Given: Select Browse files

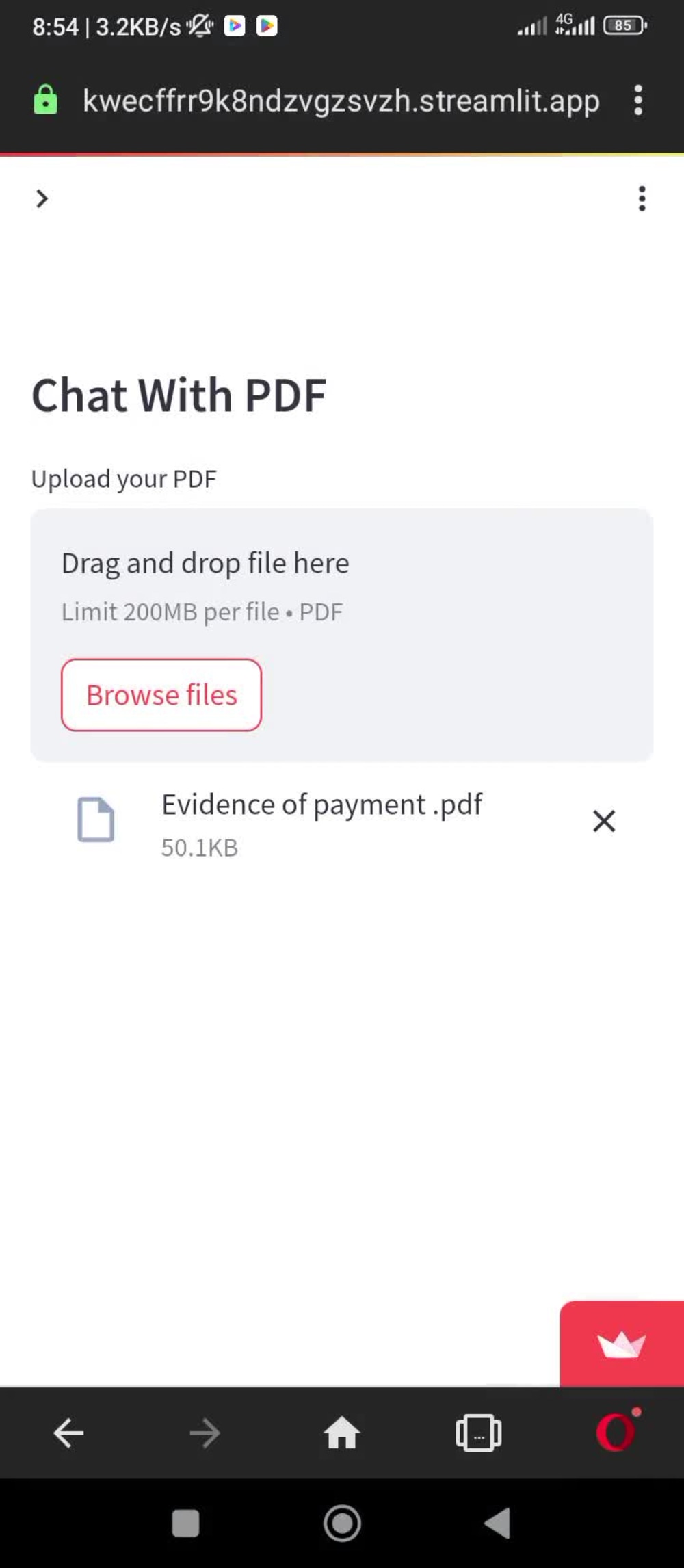Looking at the screenshot, I should (161, 694).
